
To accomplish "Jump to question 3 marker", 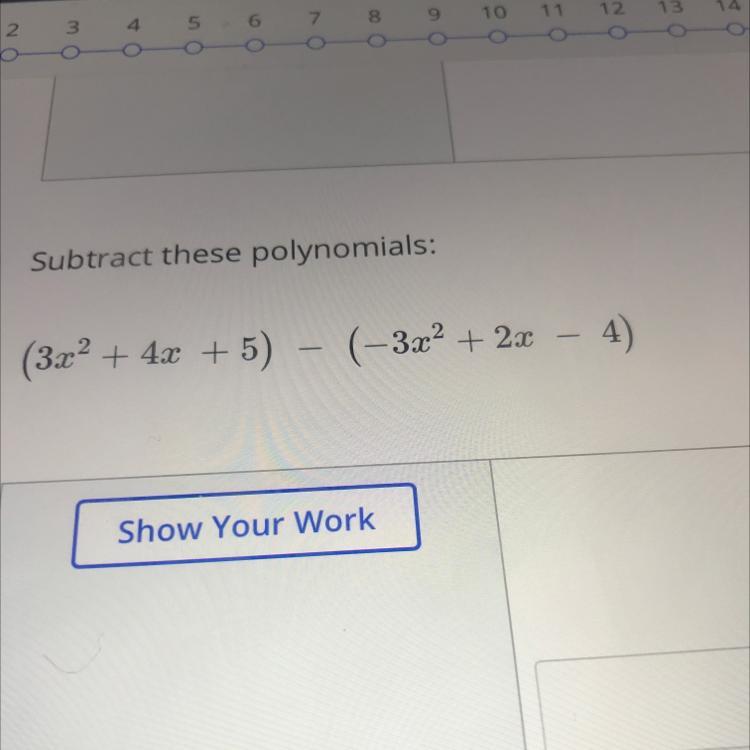I will (71, 52).
